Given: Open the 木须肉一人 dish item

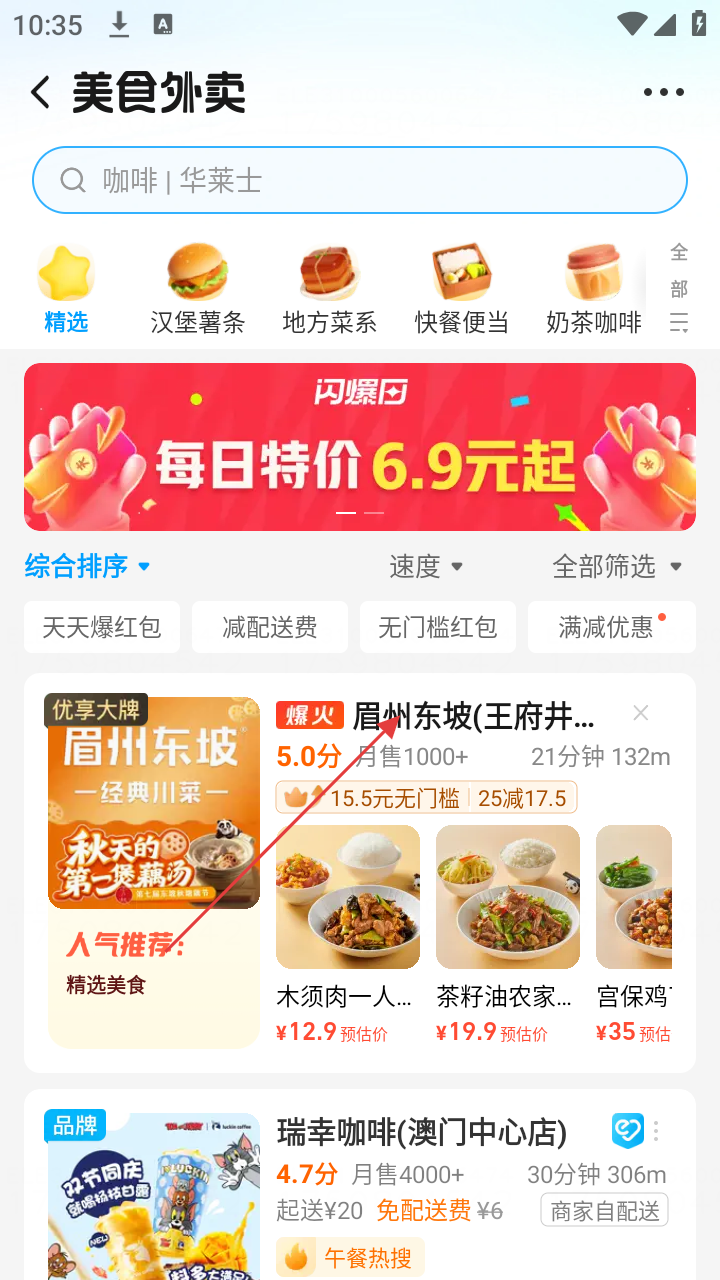Looking at the screenshot, I should tap(346, 932).
